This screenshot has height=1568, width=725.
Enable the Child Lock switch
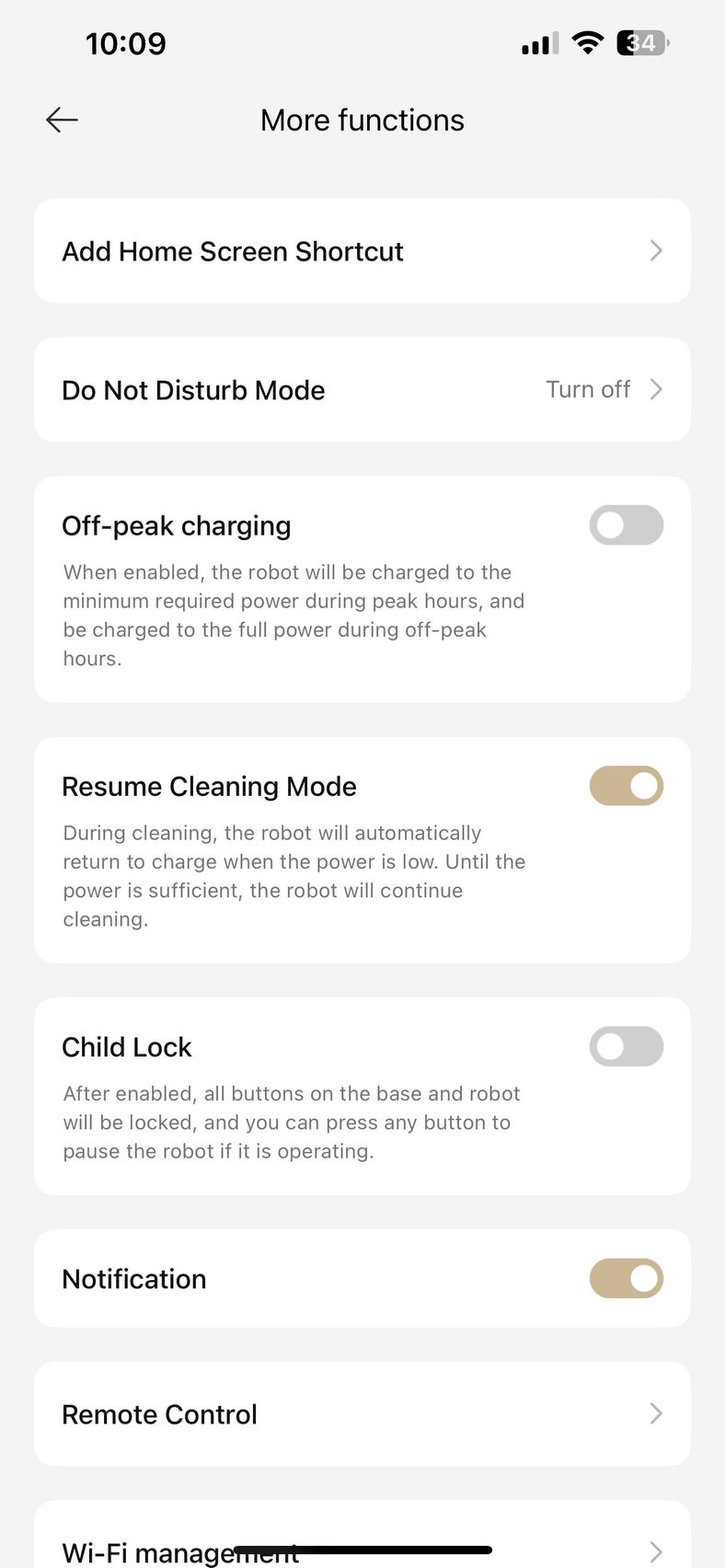[627, 1047]
